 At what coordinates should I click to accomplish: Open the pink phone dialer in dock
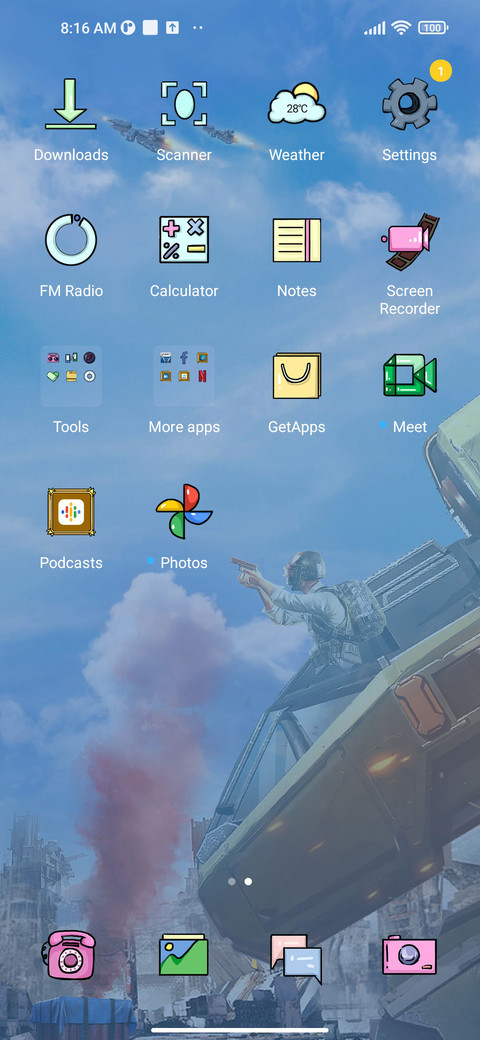click(71, 955)
